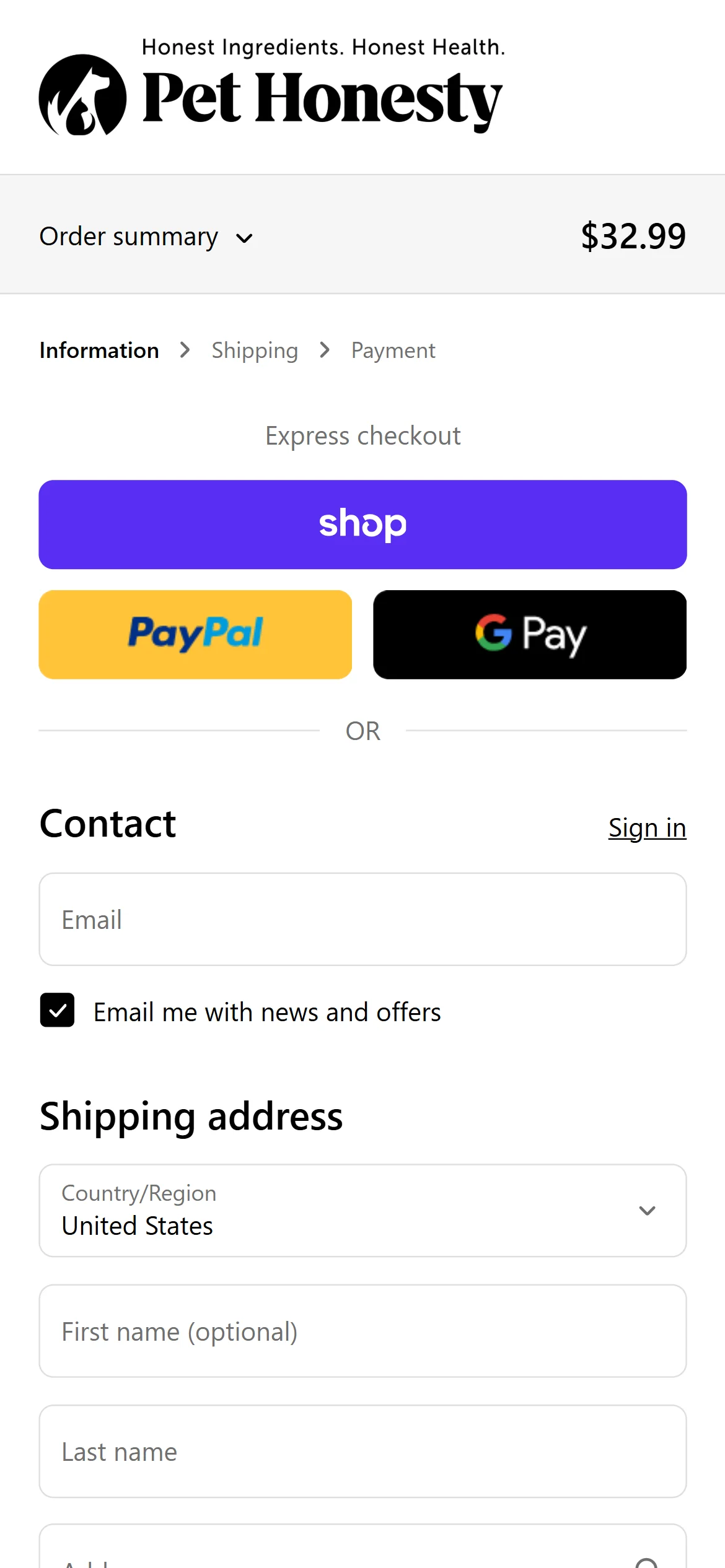Viewport: 725px width, 1568px height.
Task: Select the Last name field
Action: 362,1451
